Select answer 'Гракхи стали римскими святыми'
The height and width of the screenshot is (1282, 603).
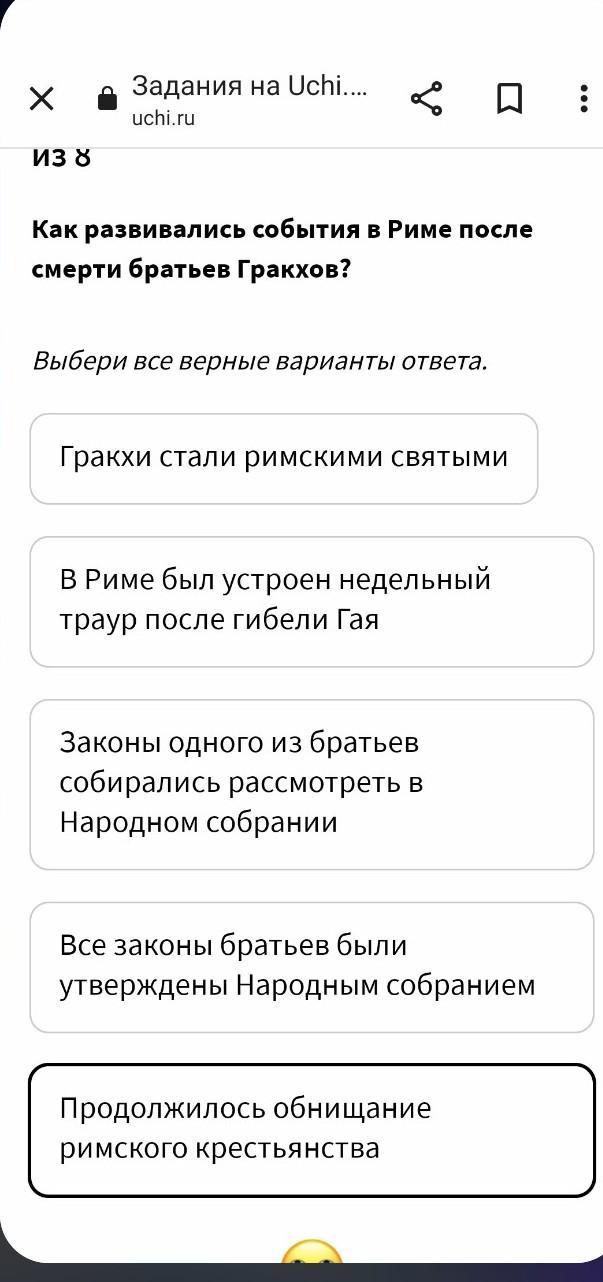coord(284,458)
